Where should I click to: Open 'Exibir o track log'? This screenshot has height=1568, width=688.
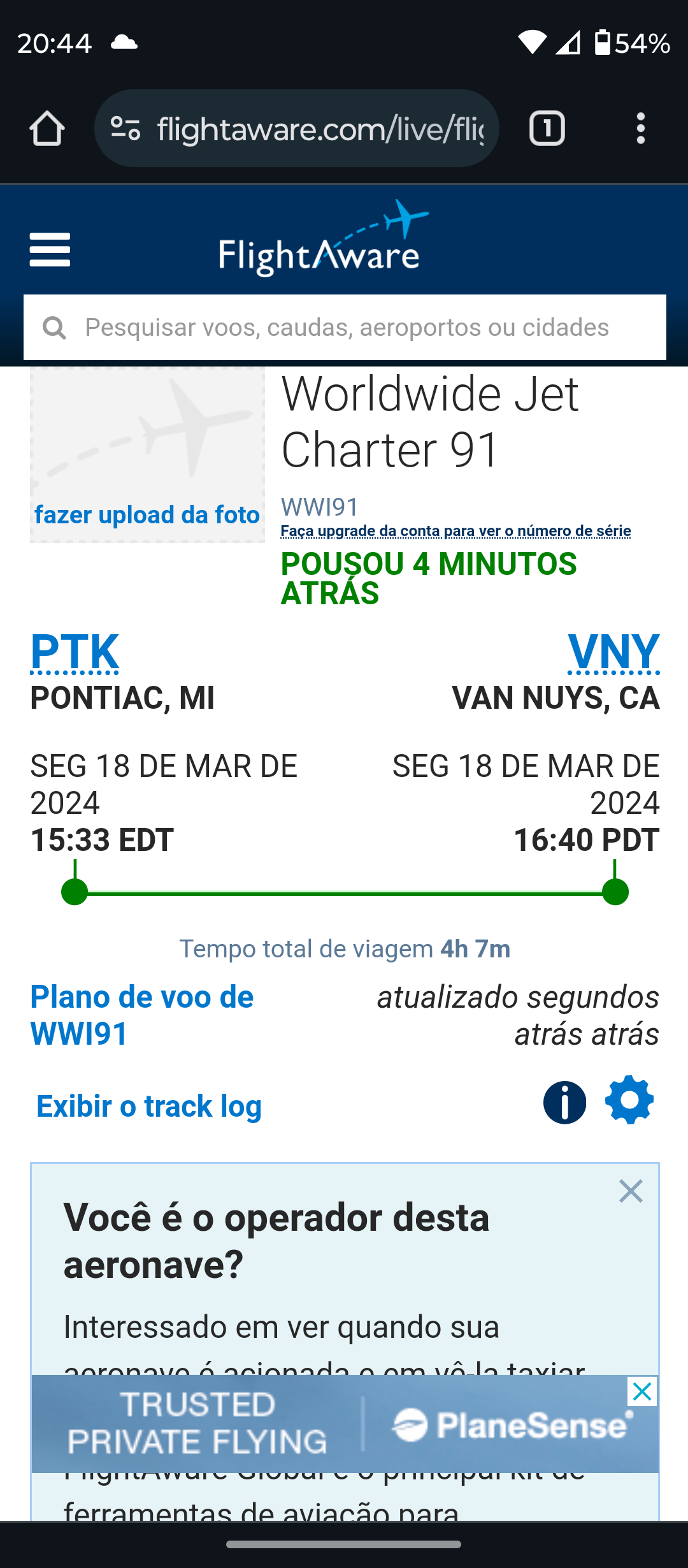click(149, 1107)
